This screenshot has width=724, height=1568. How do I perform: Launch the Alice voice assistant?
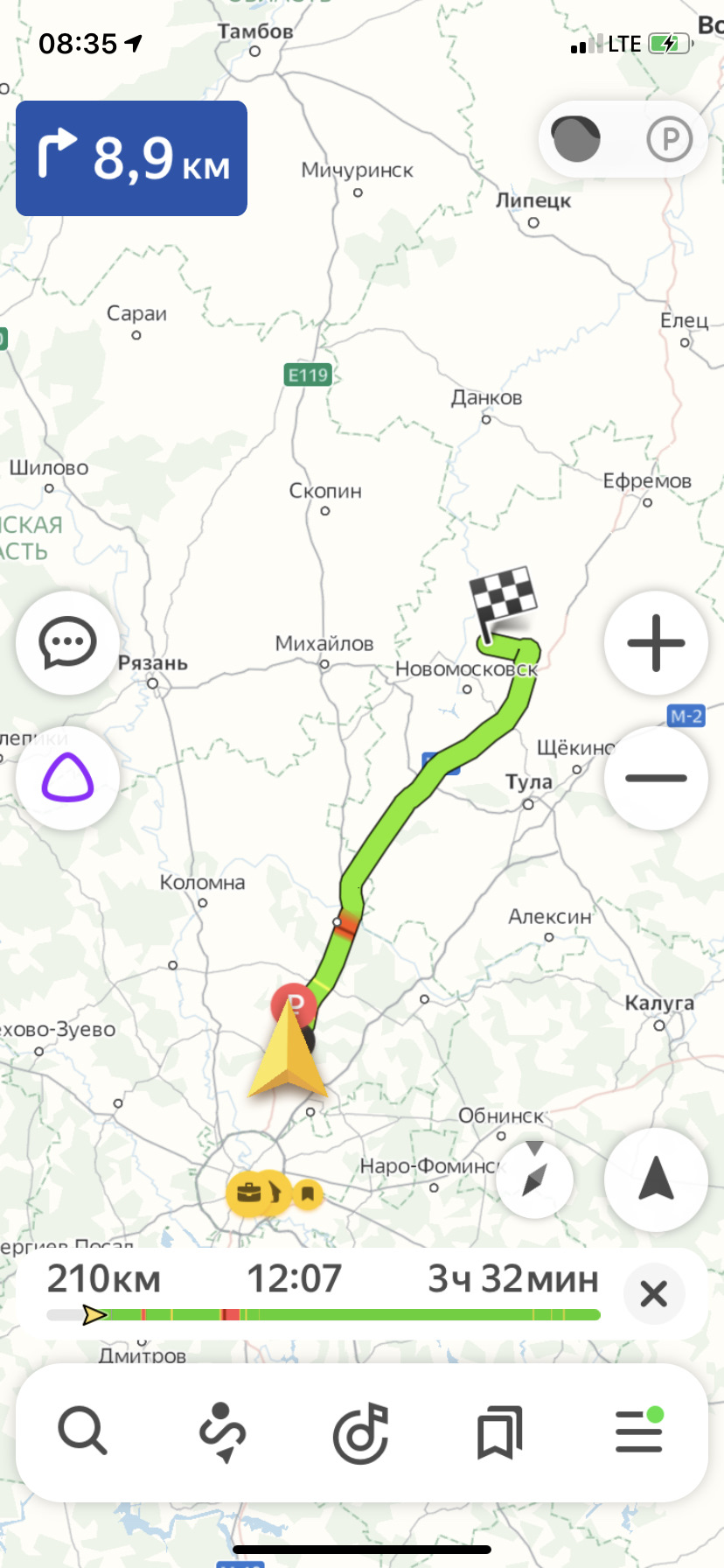[67, 778]
